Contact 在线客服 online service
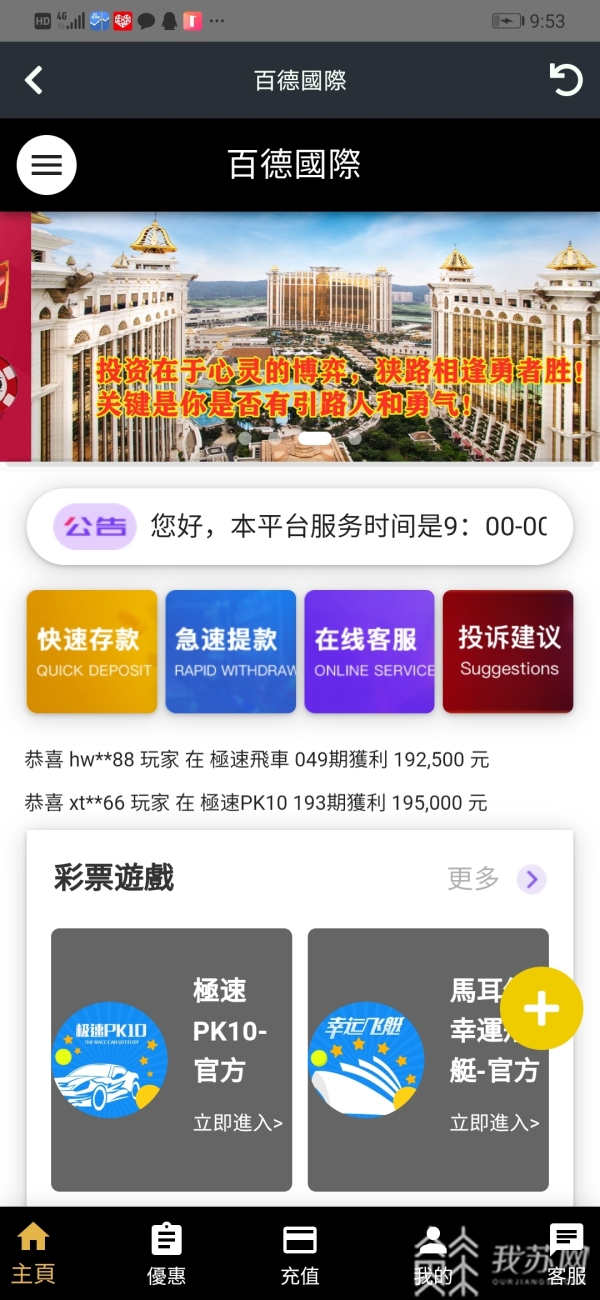The height and width of the screenshot is (1300, 600). pyautogui.click(x=369, y=651)
